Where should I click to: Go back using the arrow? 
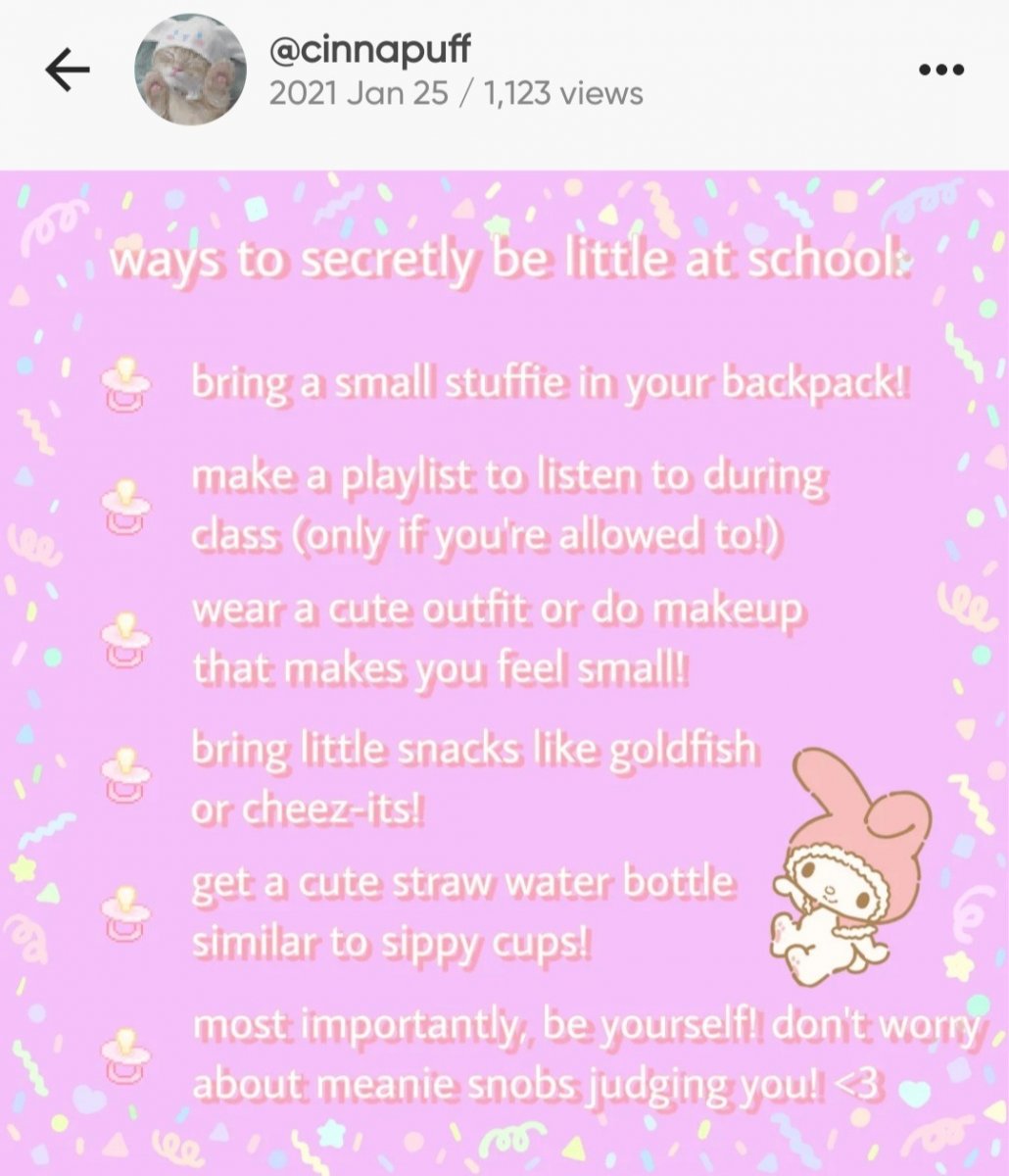67,72
